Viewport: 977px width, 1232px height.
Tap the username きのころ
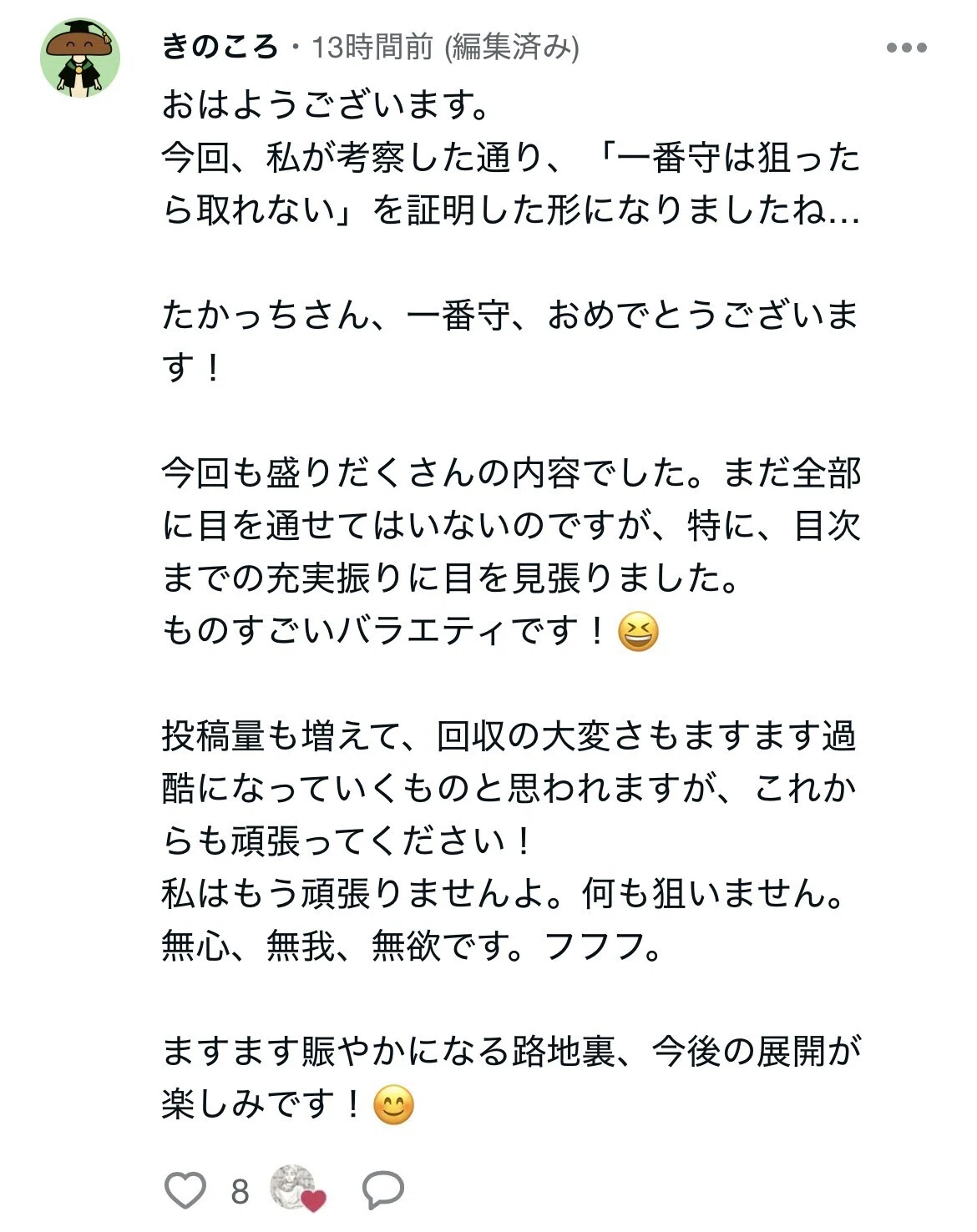(x=220, y=48)
